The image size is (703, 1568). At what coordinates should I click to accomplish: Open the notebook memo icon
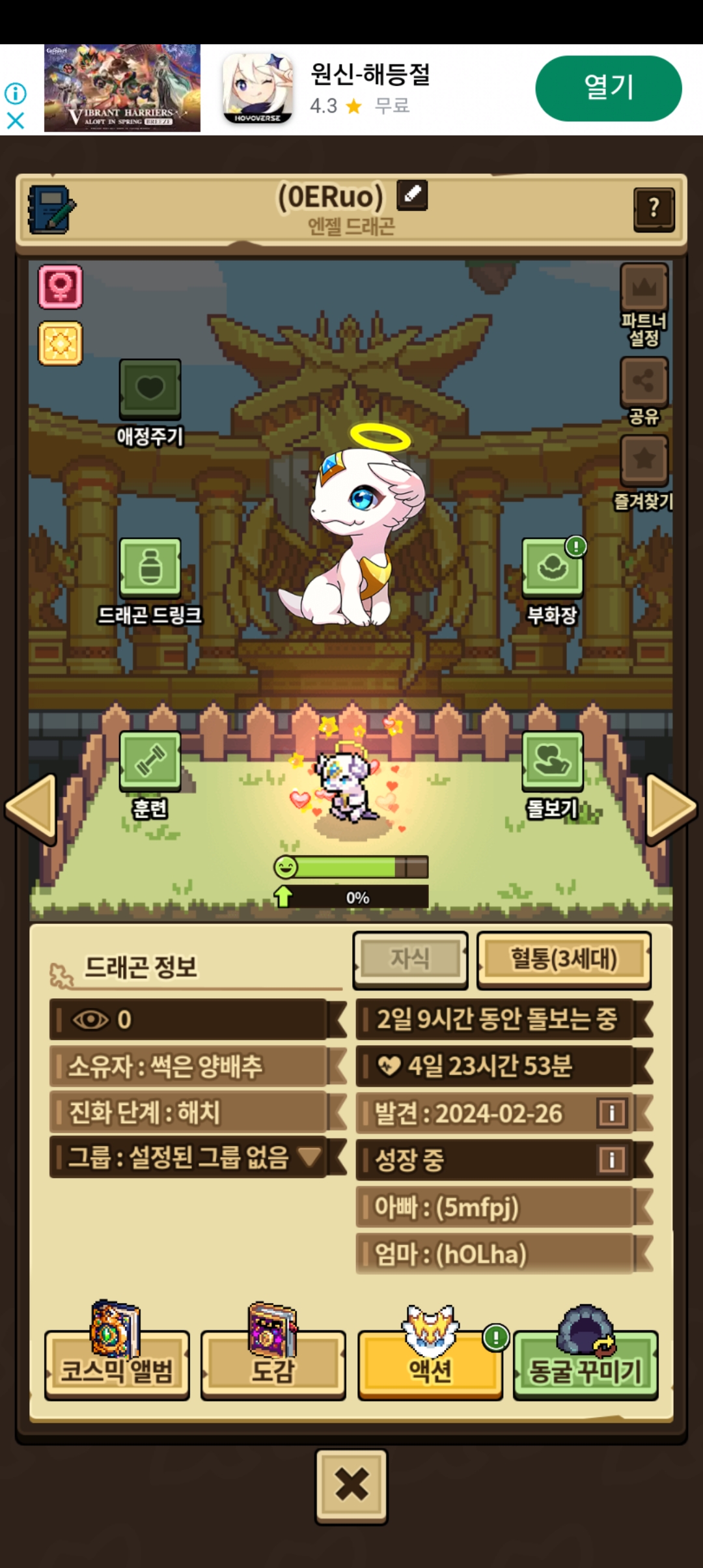[x=52, y=210]
